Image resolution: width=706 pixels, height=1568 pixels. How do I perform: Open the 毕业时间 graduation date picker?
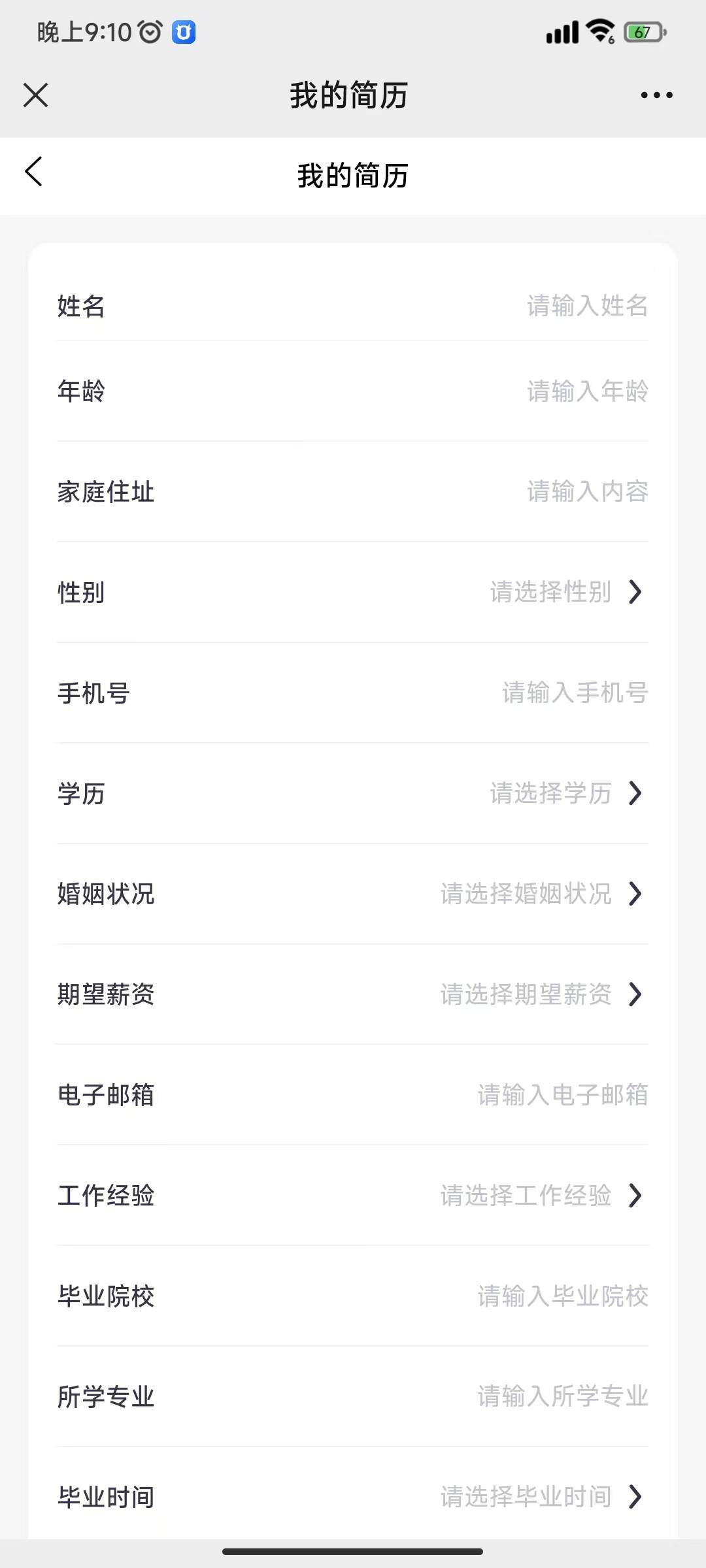click(541, 1497)
